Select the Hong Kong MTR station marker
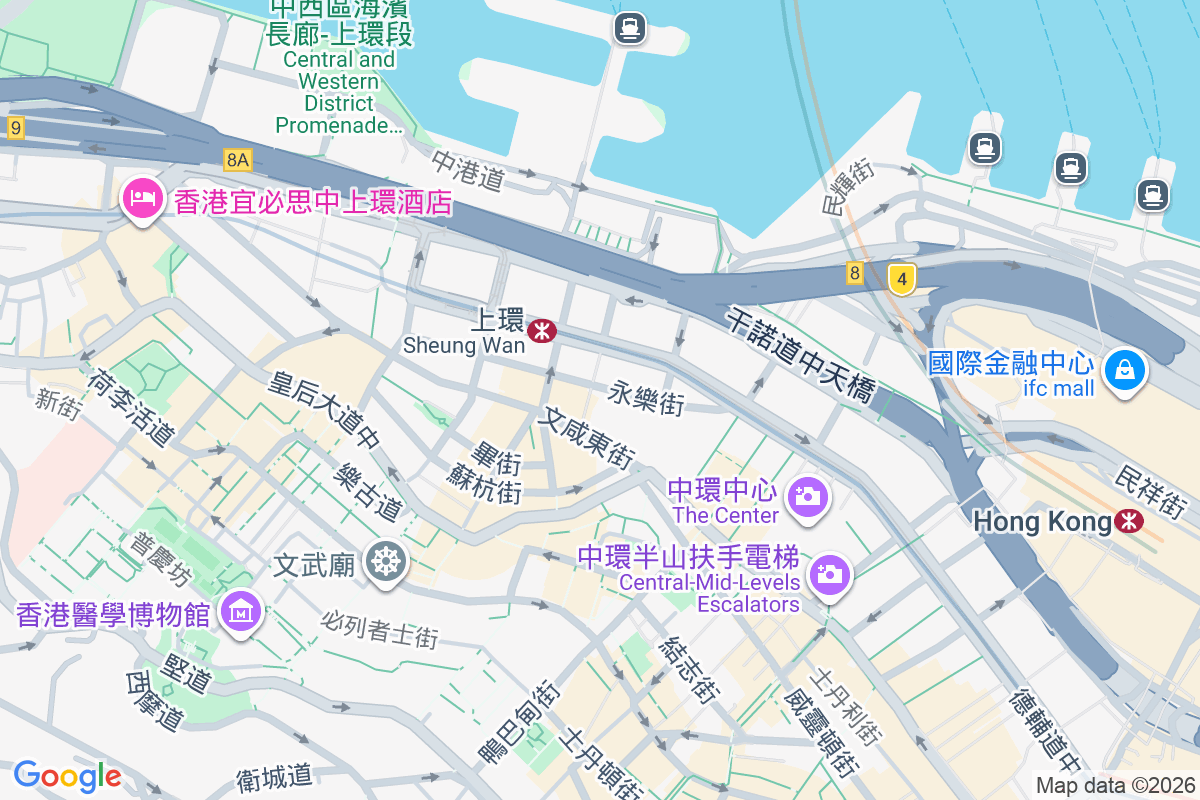This screenshot has height=800, width=1200. [x=1131, y=521]
